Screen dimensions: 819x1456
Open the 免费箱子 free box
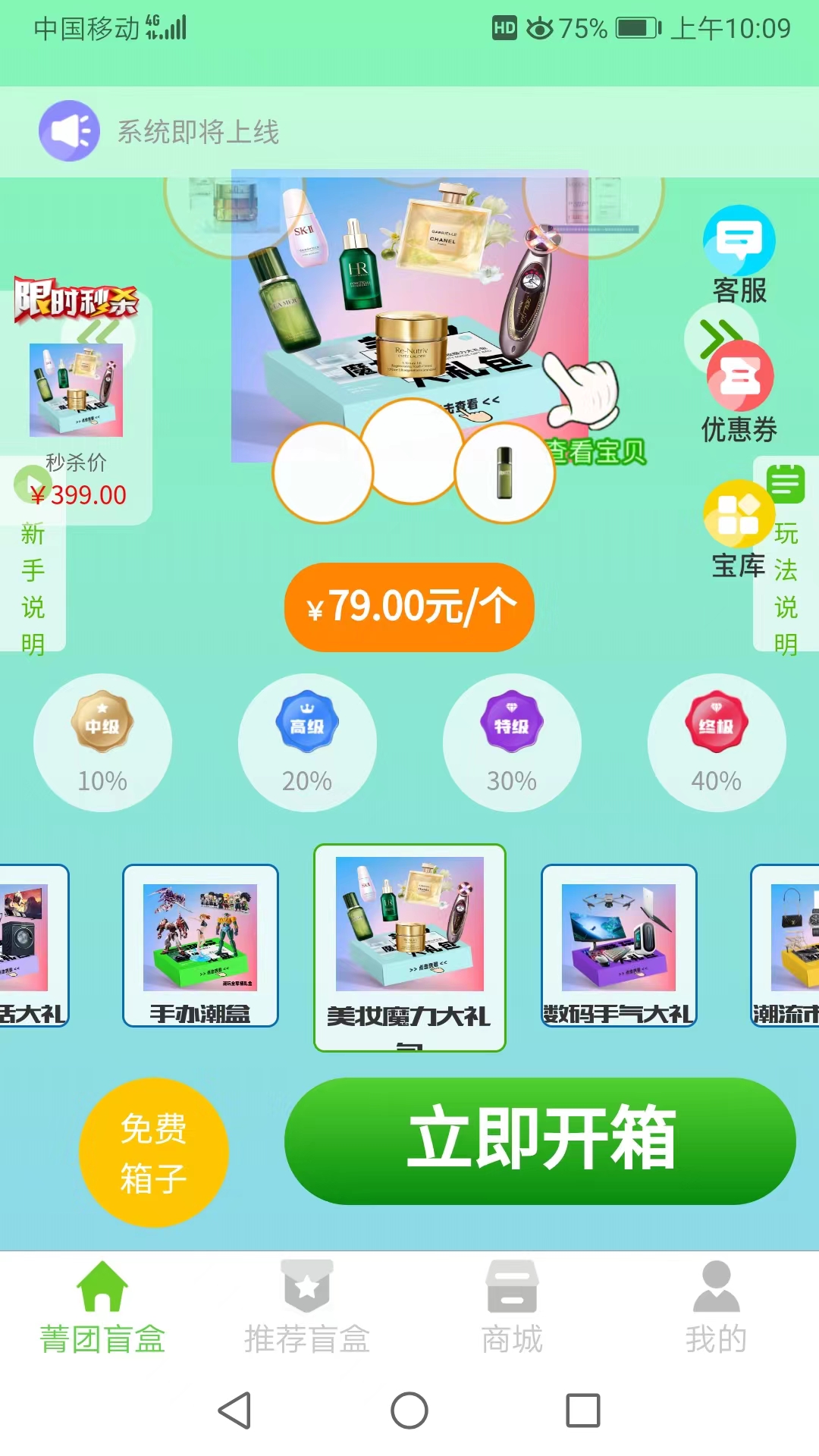pyautogui.click(x=155, y=1151)
